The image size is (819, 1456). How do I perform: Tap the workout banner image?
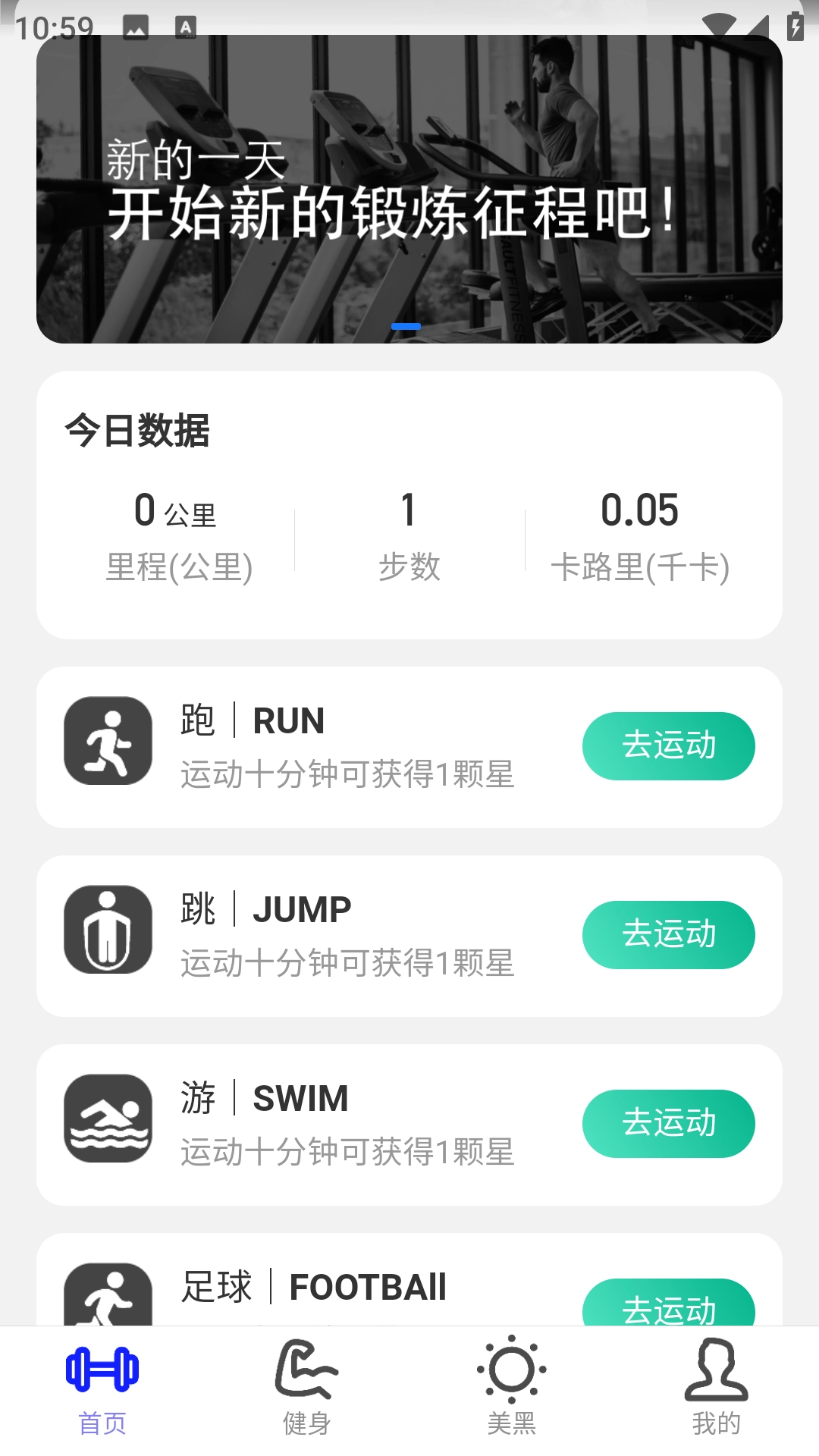tap(409, 190)
